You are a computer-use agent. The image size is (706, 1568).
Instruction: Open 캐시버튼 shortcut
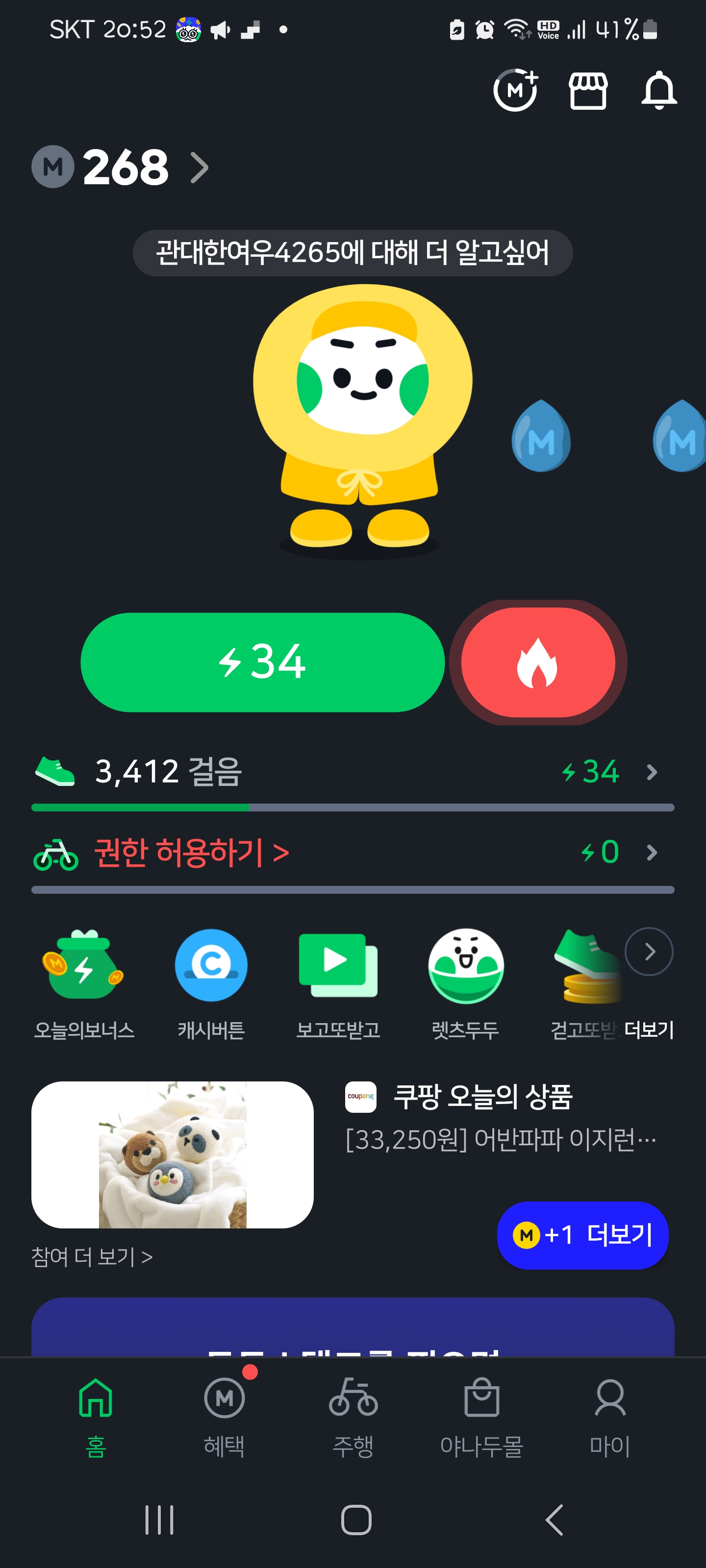(211, 981)
